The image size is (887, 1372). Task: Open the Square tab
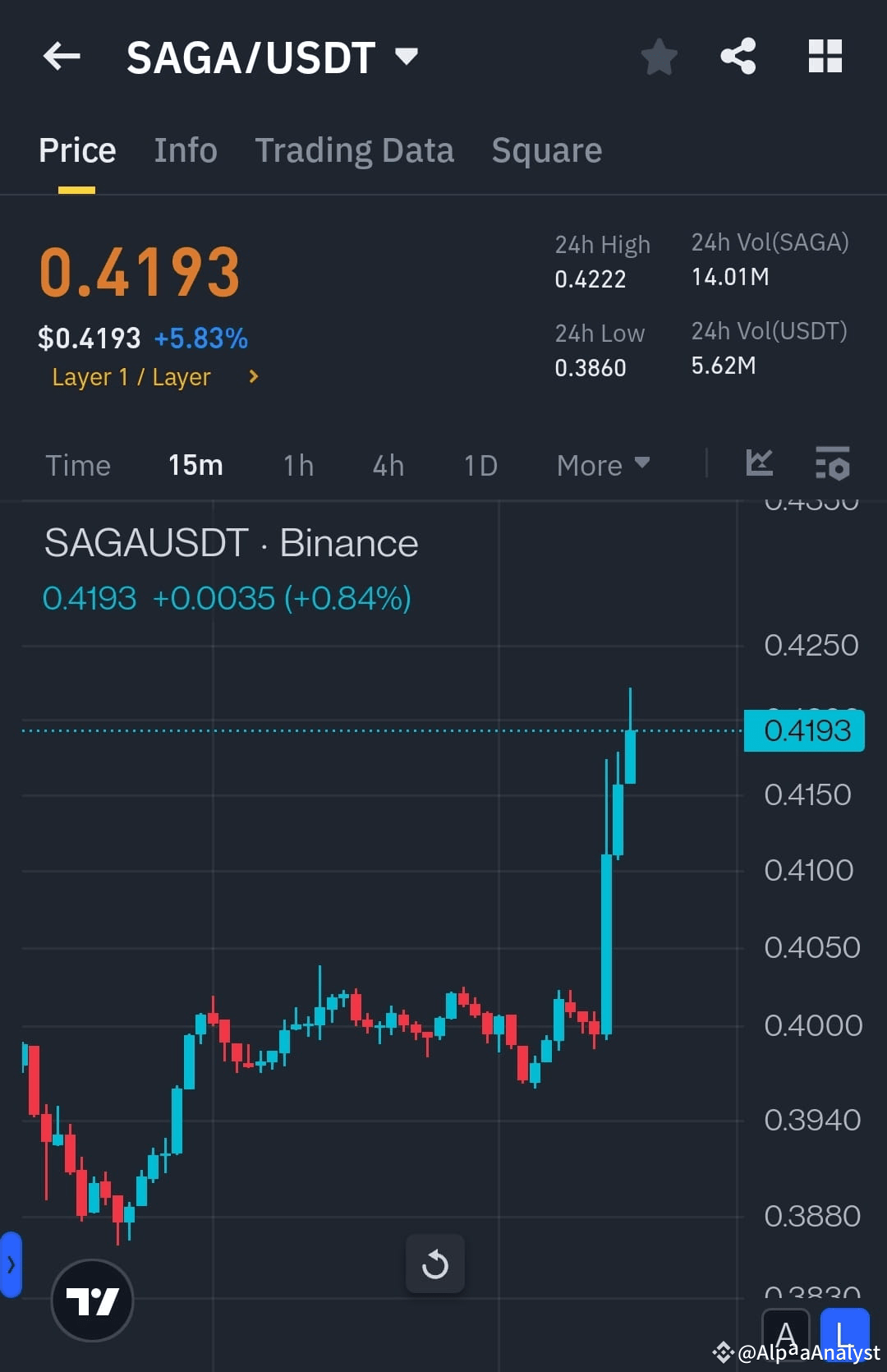click(x=546, y=150)
